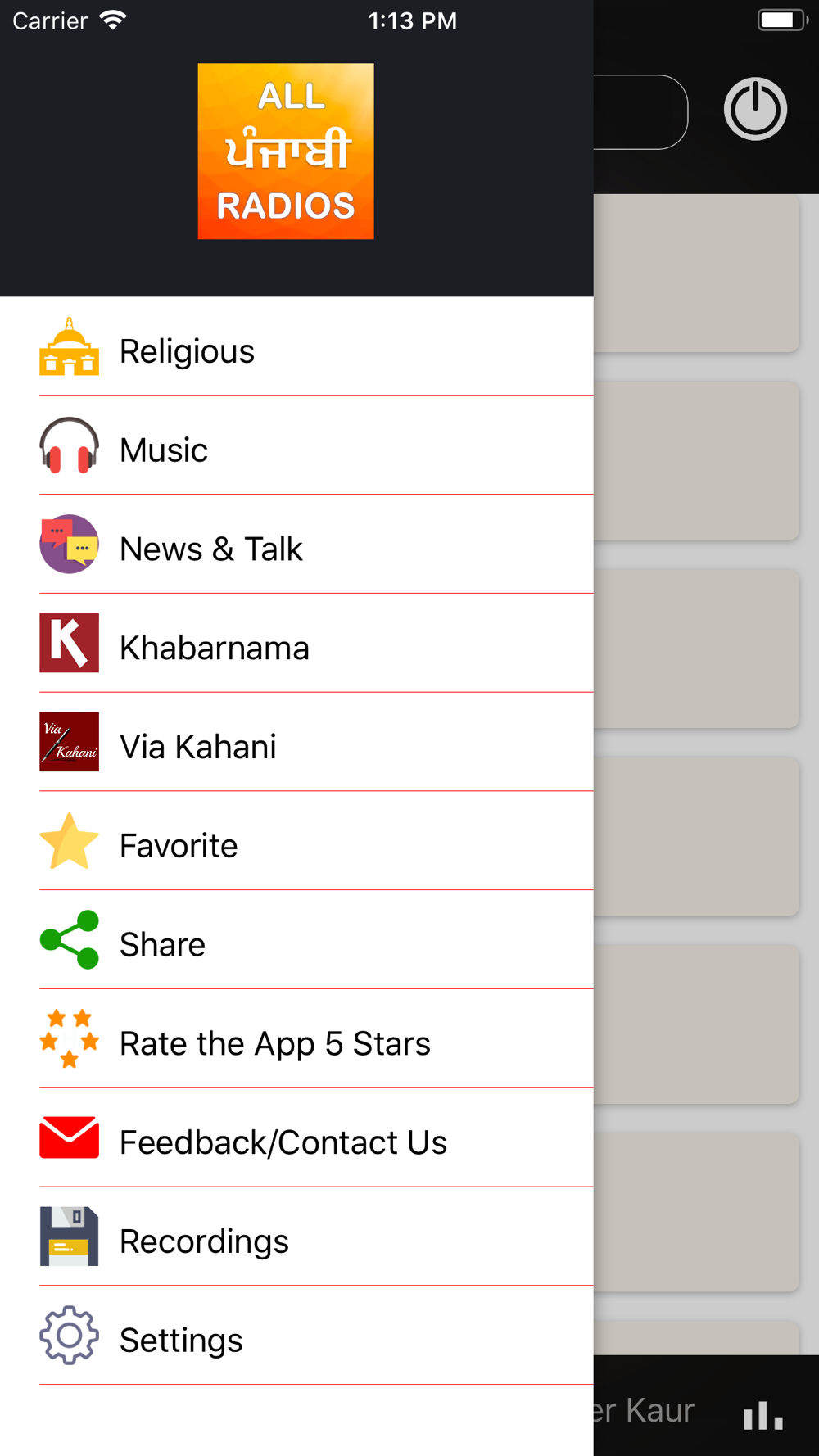Select the Music category
The image size is (819, 1456).
click(x=296, y=446)
